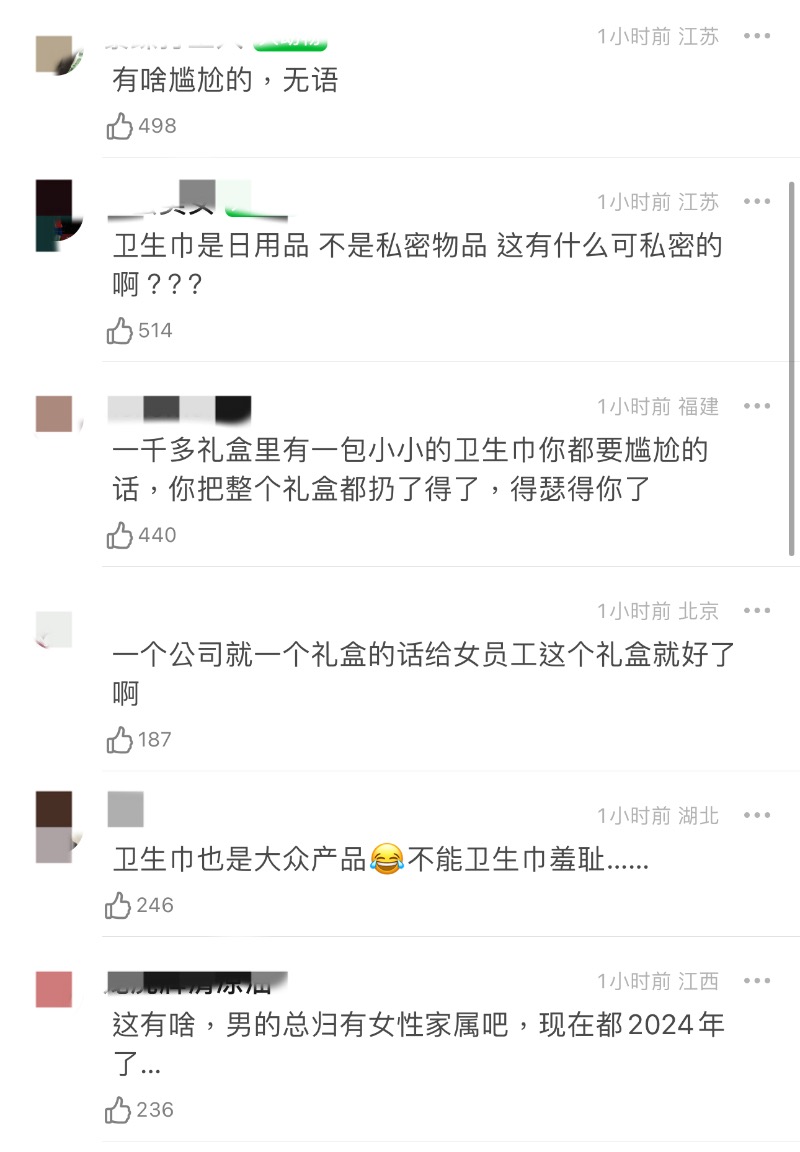Screen dimensions: 800x1152
Task: Open more options on the 北京 comment
Action: click(757, 611)
